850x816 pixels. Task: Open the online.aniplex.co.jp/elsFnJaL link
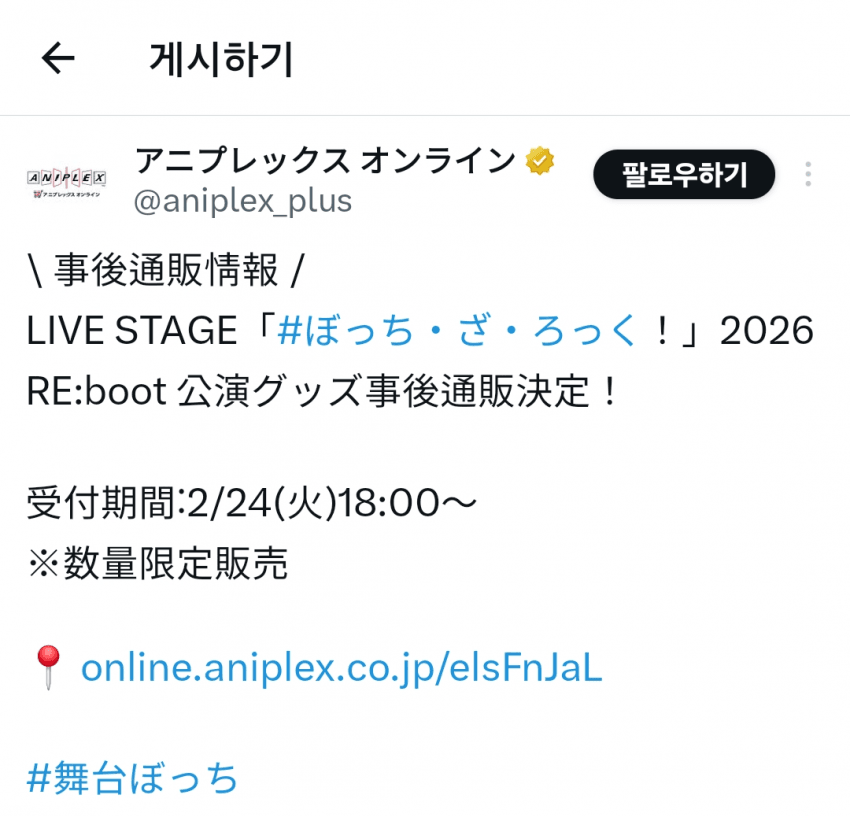(x=341, y=668)
